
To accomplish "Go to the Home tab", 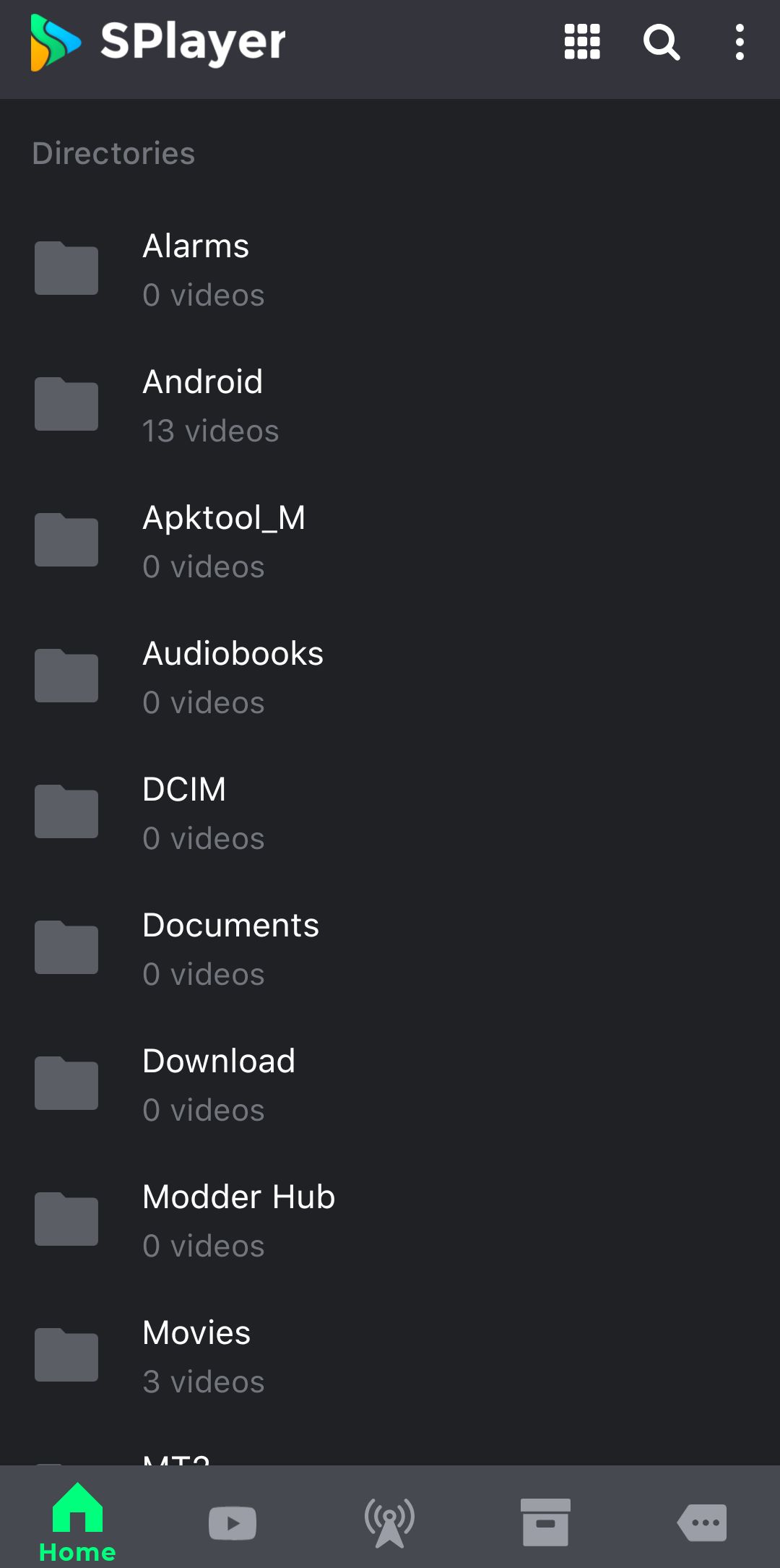I will (77, 1520).
